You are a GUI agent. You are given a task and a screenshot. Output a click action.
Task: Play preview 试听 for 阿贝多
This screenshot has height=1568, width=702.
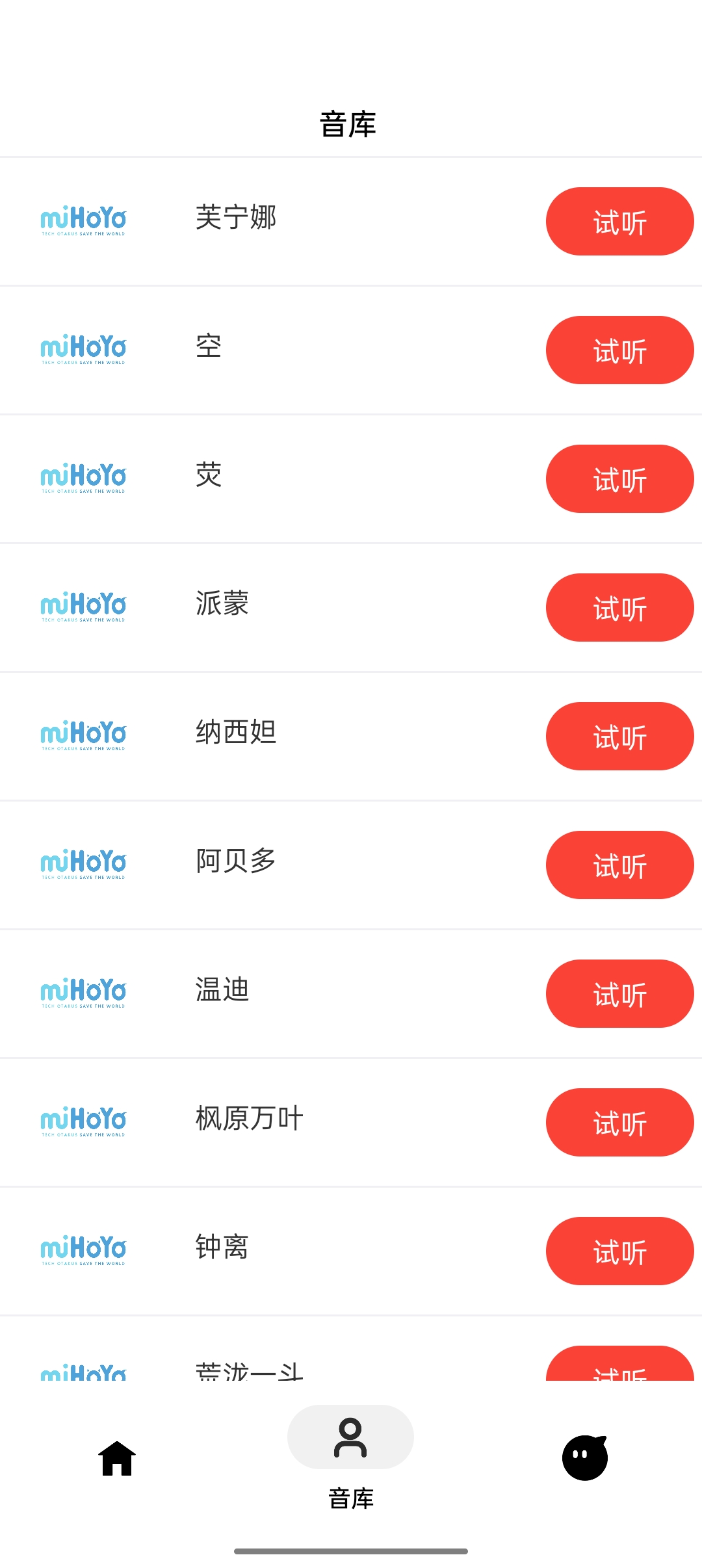click(x=619, y=865)
